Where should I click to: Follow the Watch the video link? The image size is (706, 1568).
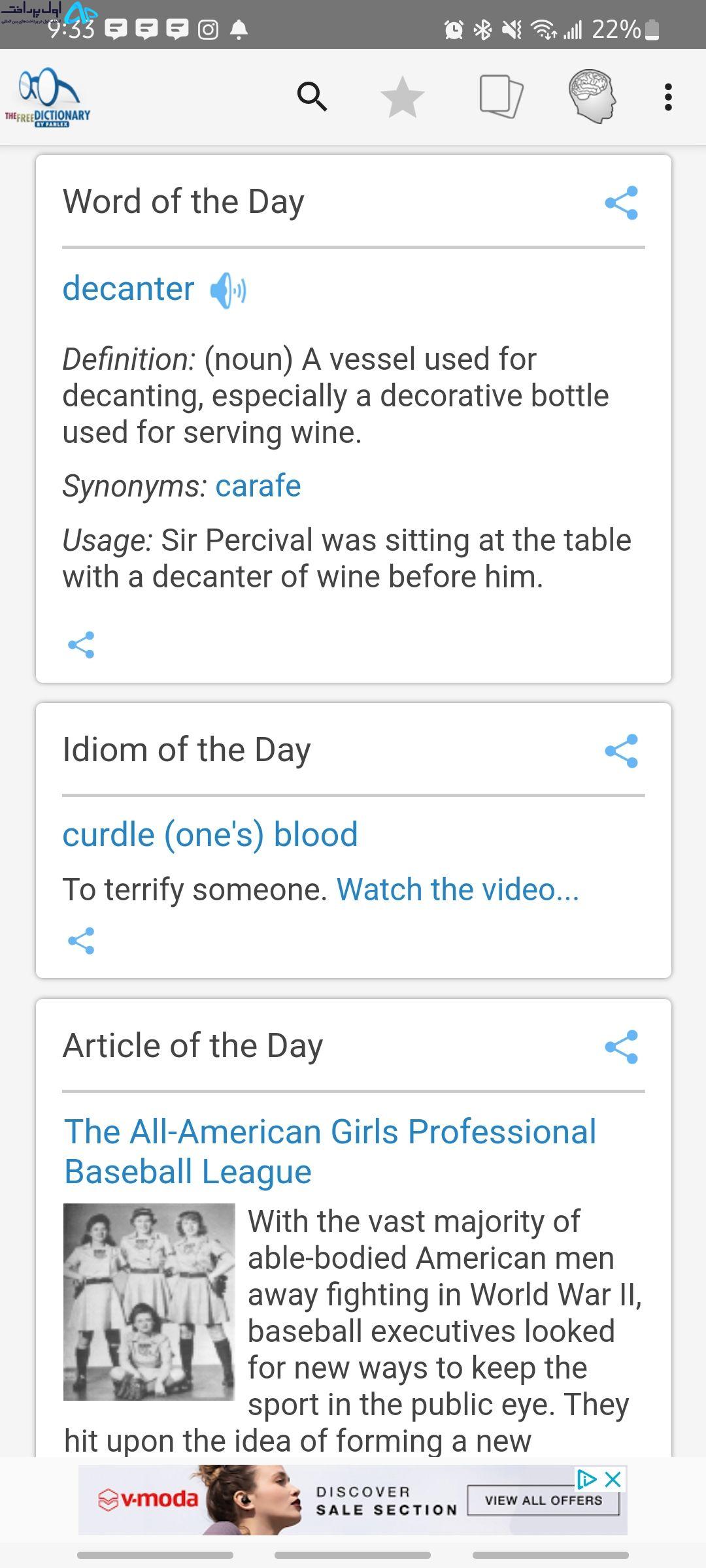coord(458,889)
